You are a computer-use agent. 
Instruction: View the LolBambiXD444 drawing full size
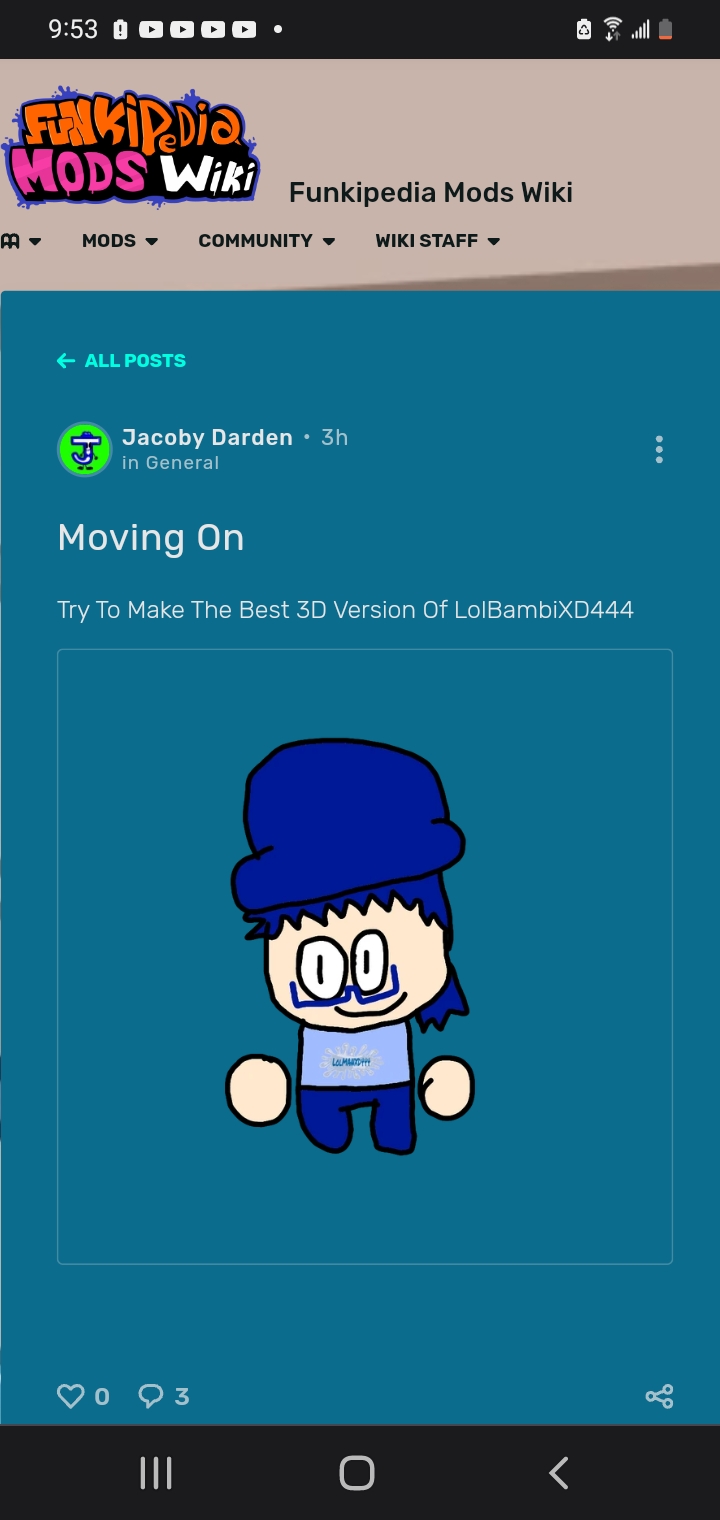point(365,956)
